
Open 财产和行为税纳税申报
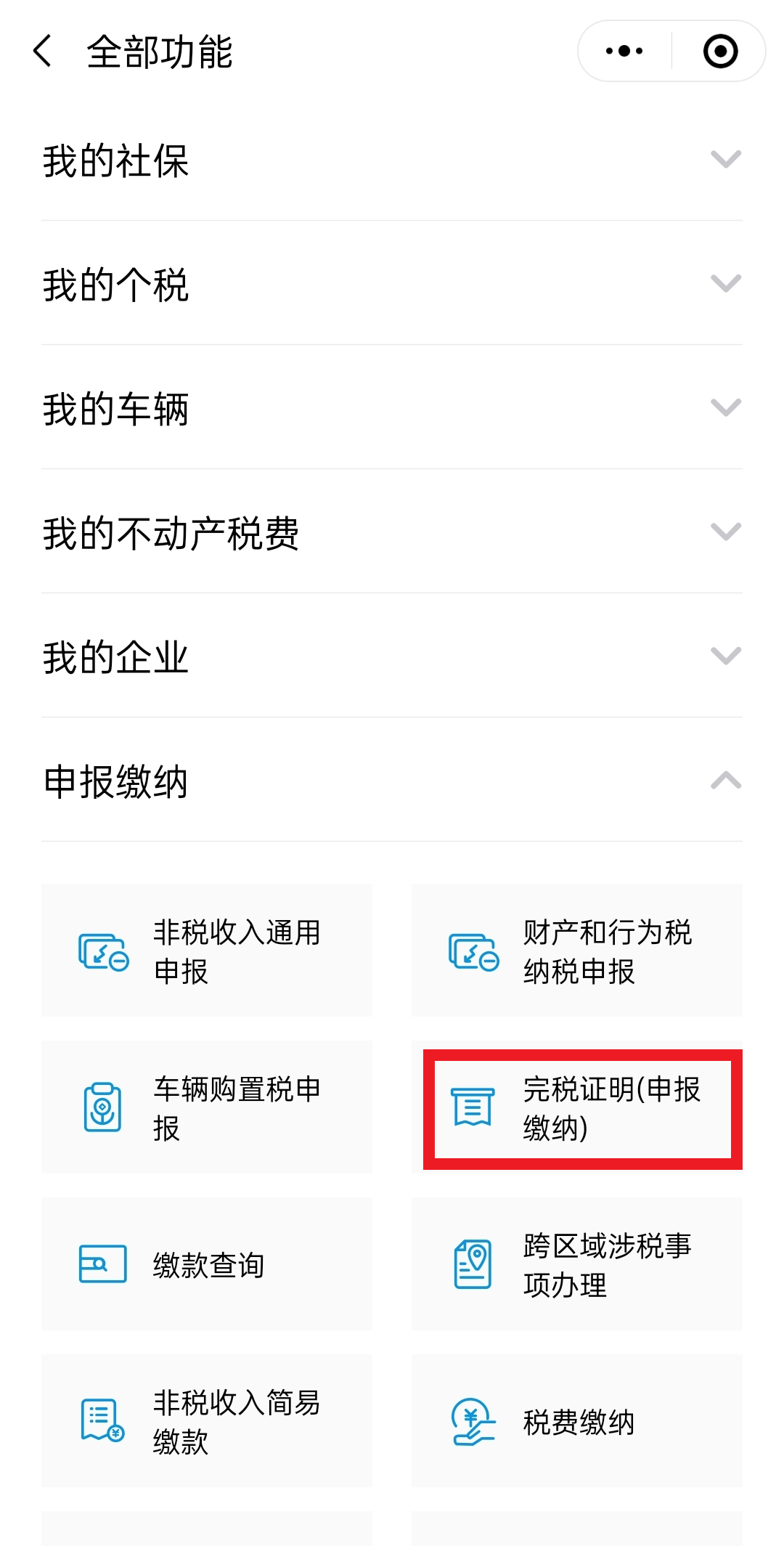tap(577, 951)
